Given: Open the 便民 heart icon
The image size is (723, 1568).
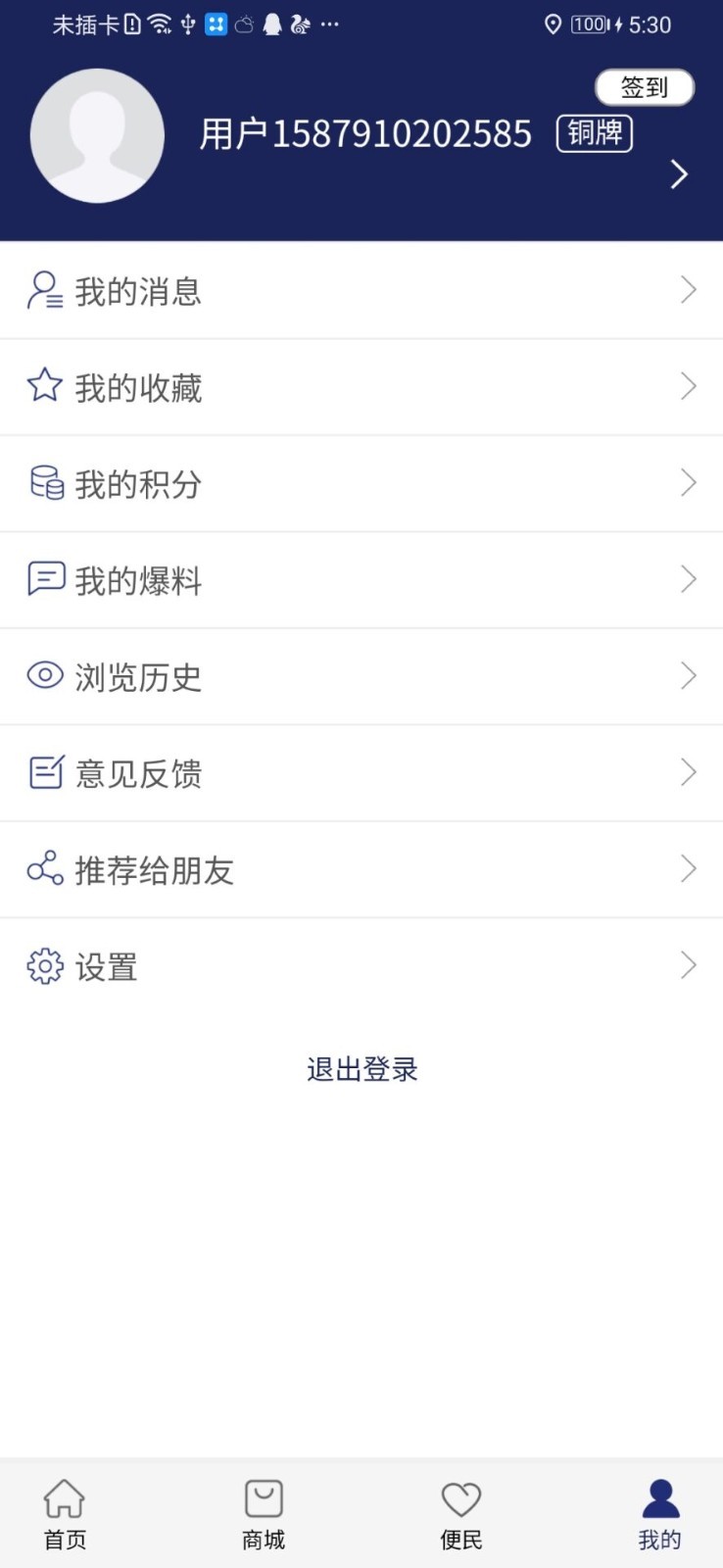Looking at the screenshot, I should point(460,1498).
